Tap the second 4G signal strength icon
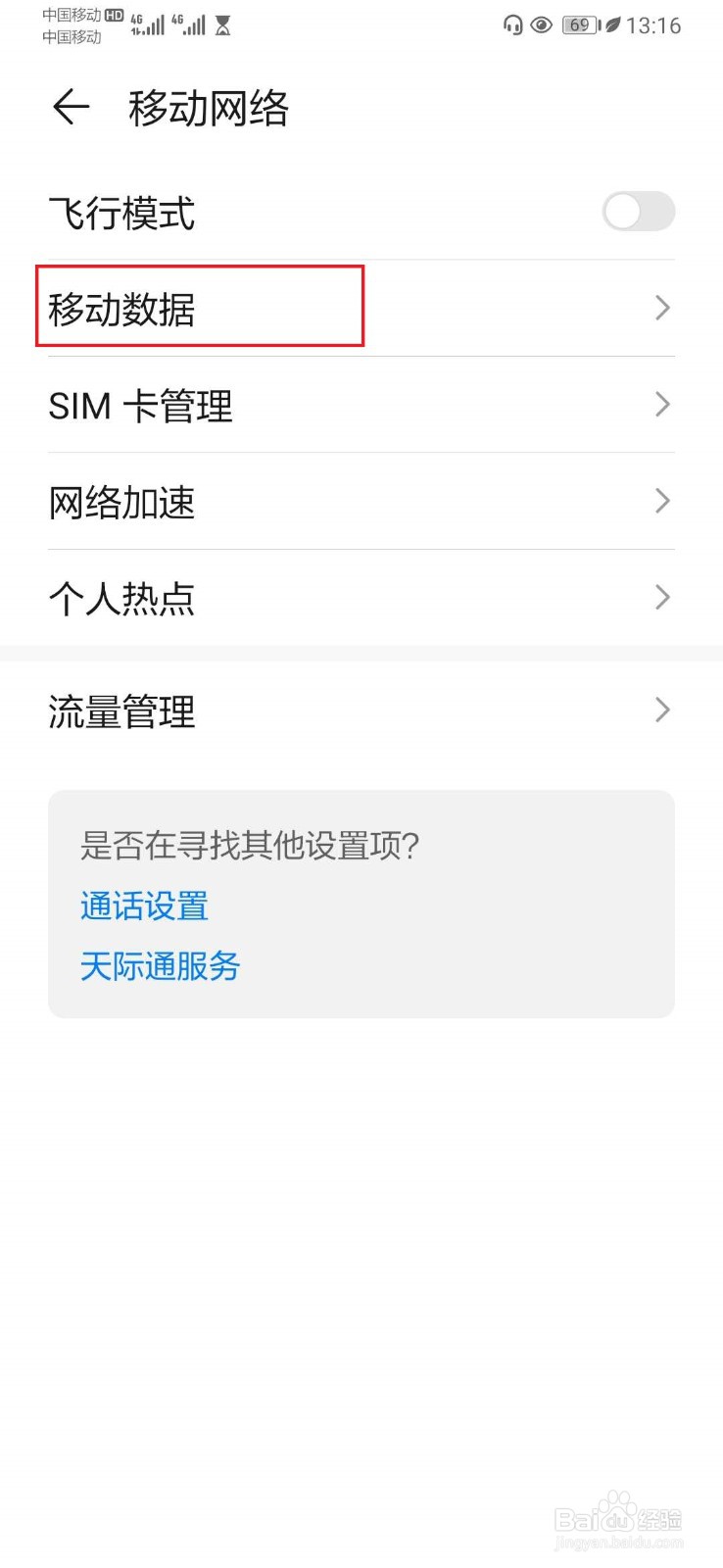 click(x=192, y=24)
